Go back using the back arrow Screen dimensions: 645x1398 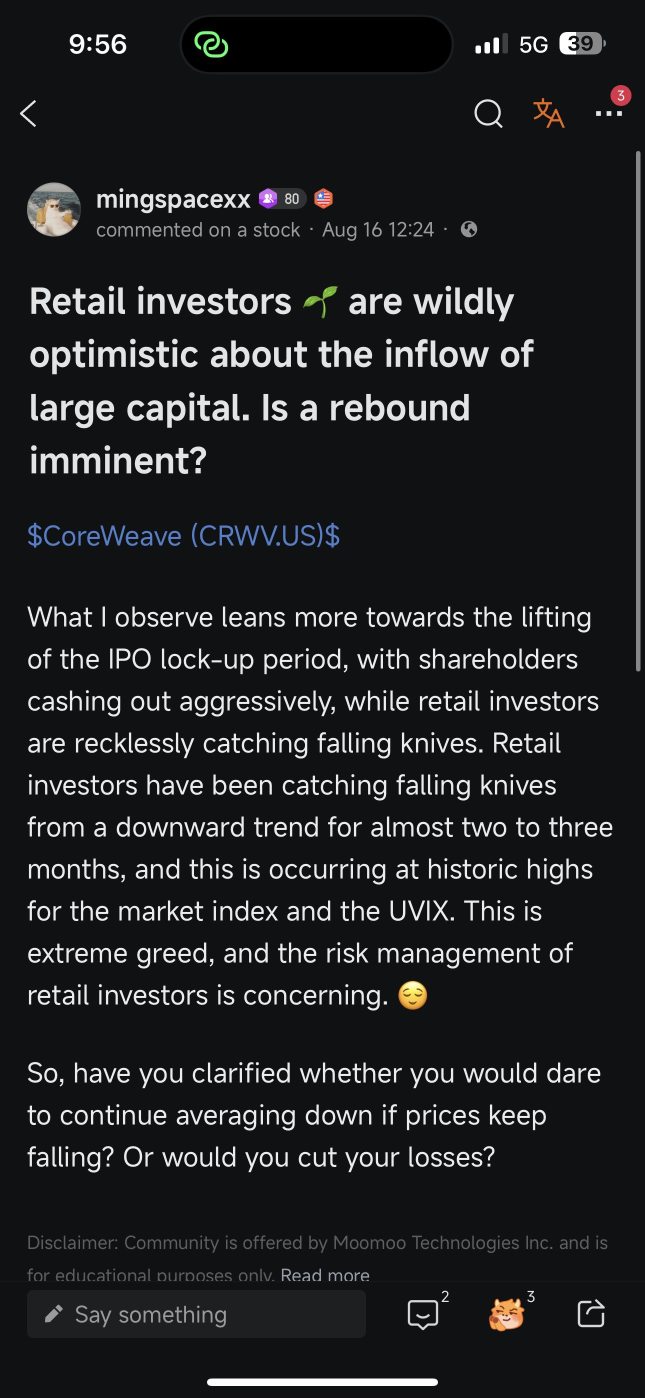click(x=29, y=114)
